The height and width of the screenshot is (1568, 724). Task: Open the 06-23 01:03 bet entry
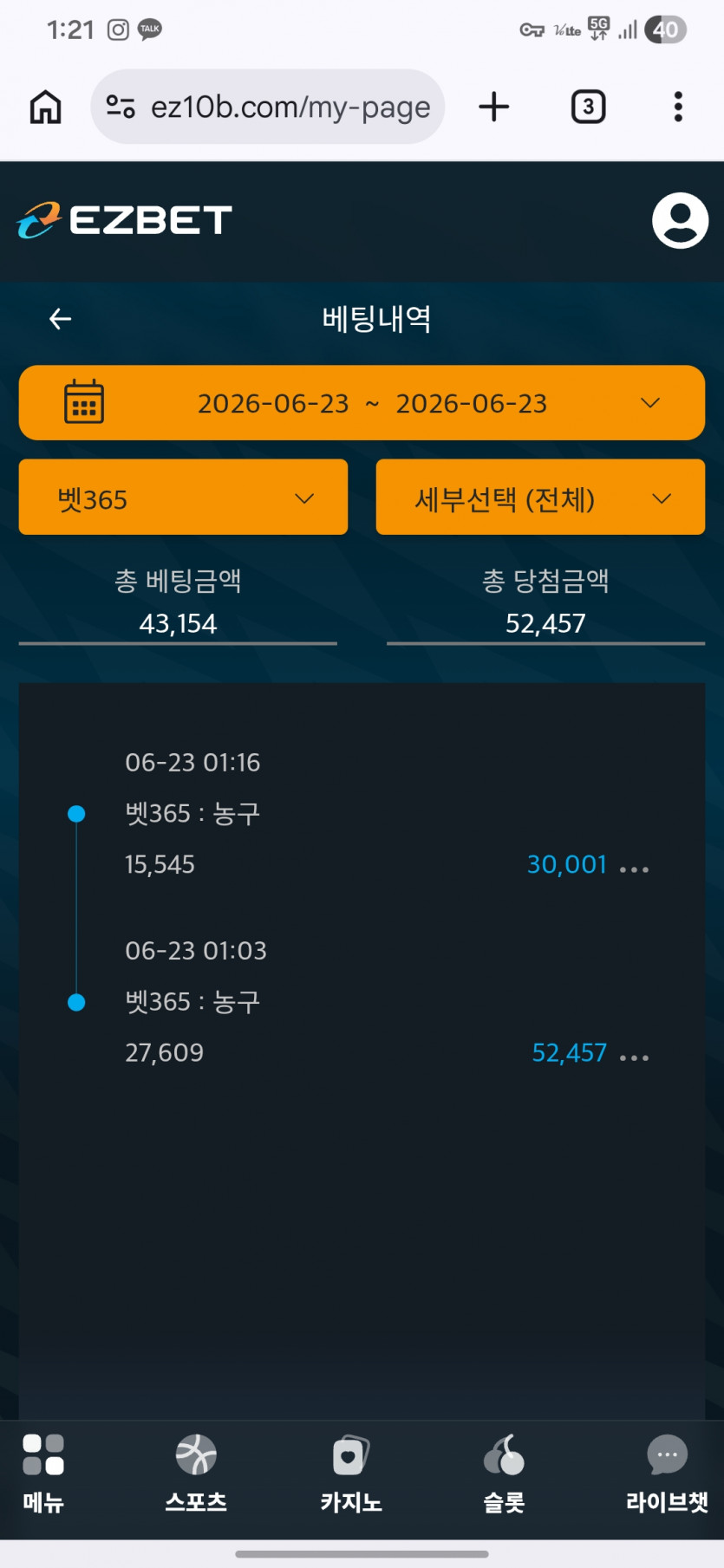click(362, 1001)
